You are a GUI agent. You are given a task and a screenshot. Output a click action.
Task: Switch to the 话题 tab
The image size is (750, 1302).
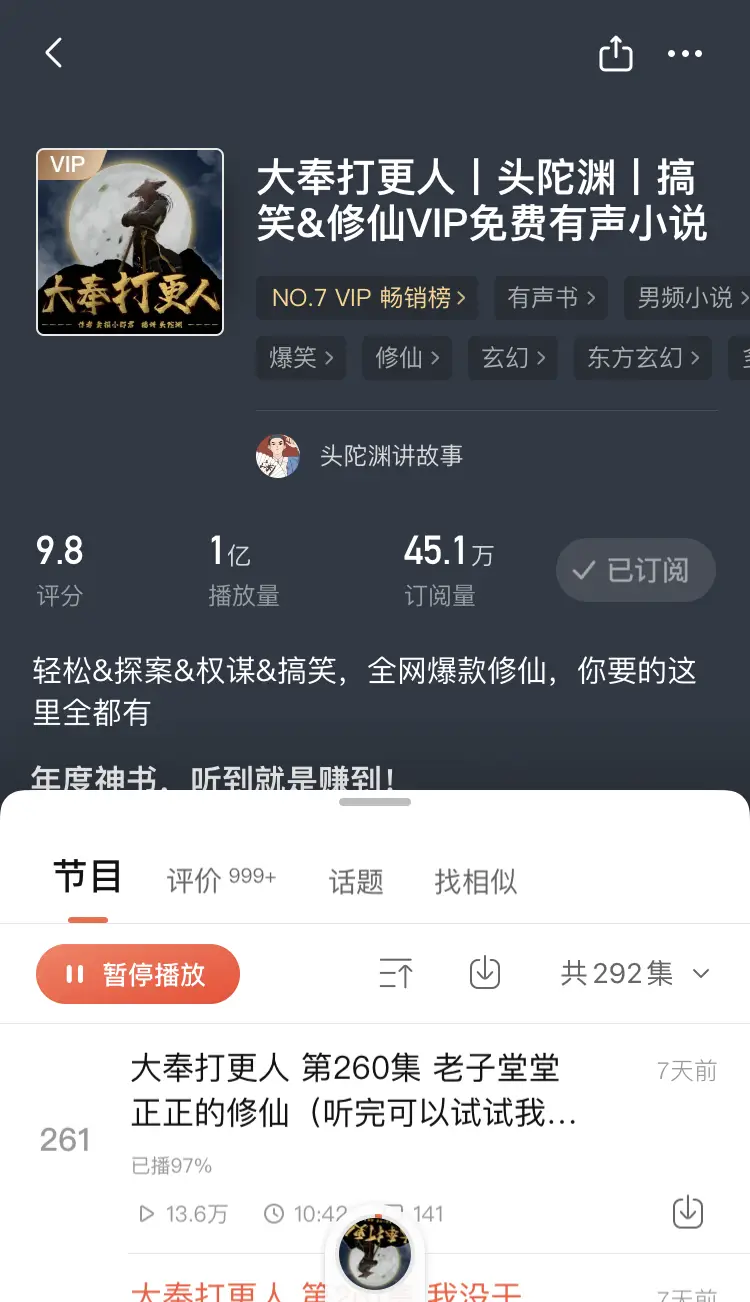(356, 881)
